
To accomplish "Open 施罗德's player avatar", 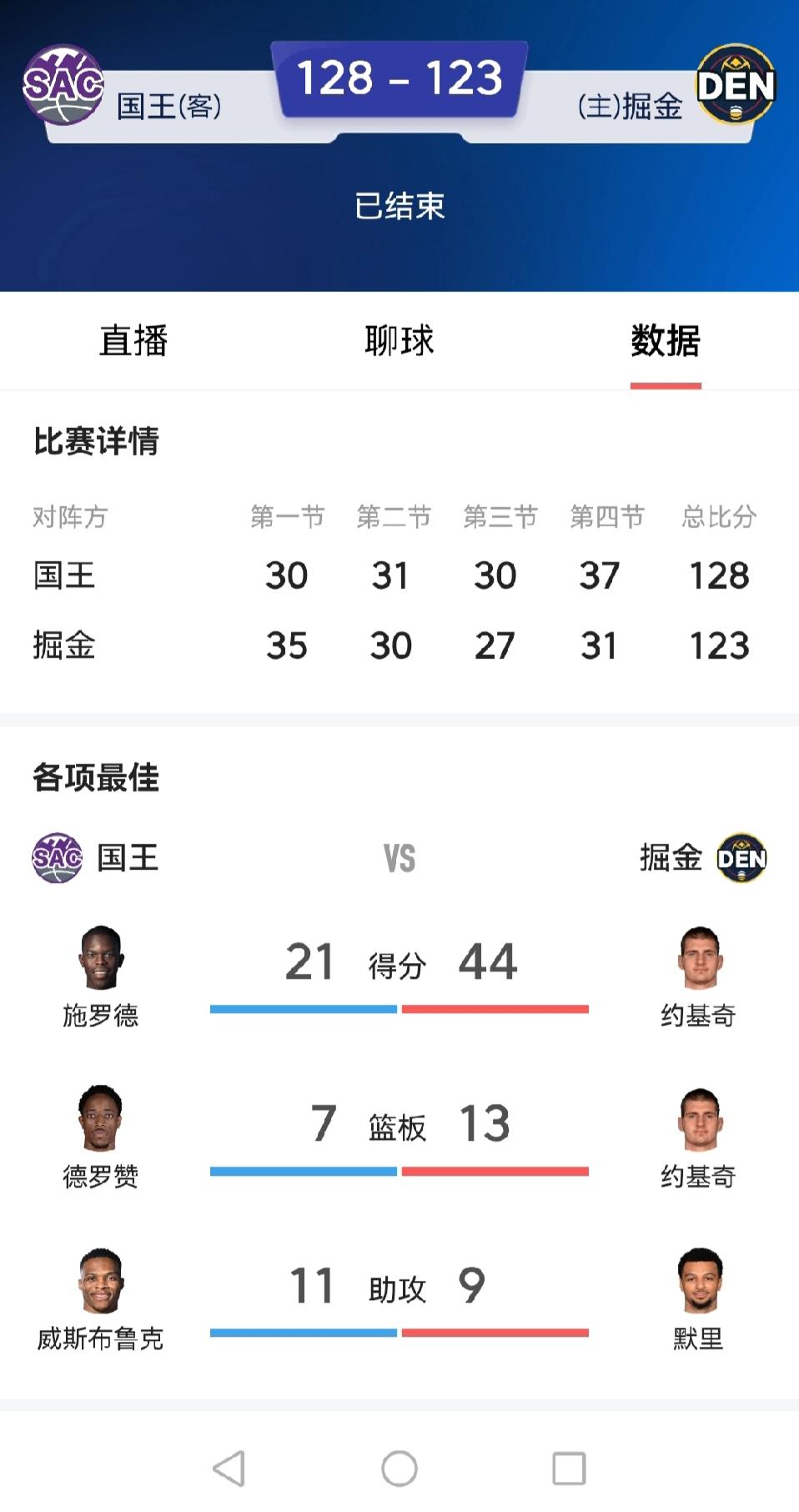I will pyautogui.click(x=100, y=959).
